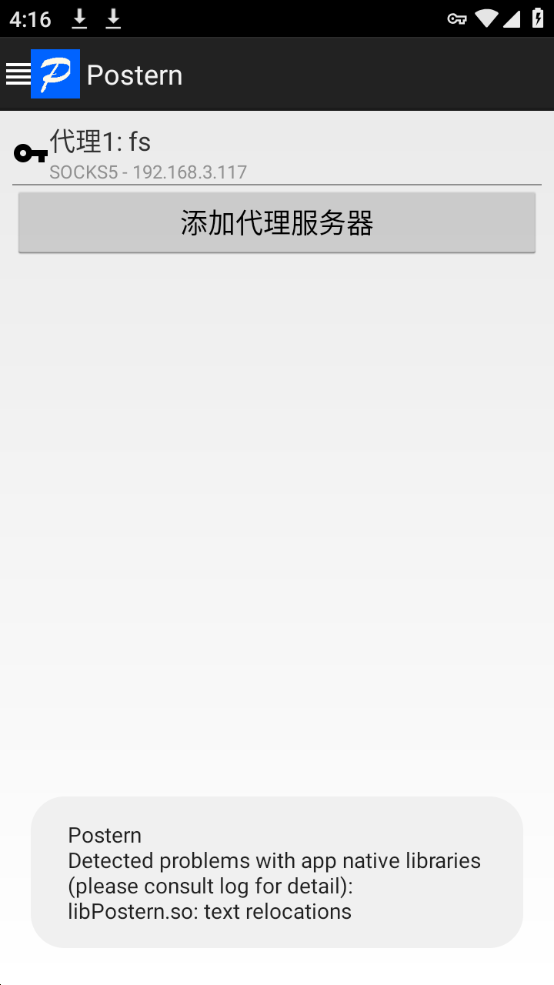Tap the 添加代理服务器 button
This screenshot has height=985, width=554.
[x=277, y=223]
